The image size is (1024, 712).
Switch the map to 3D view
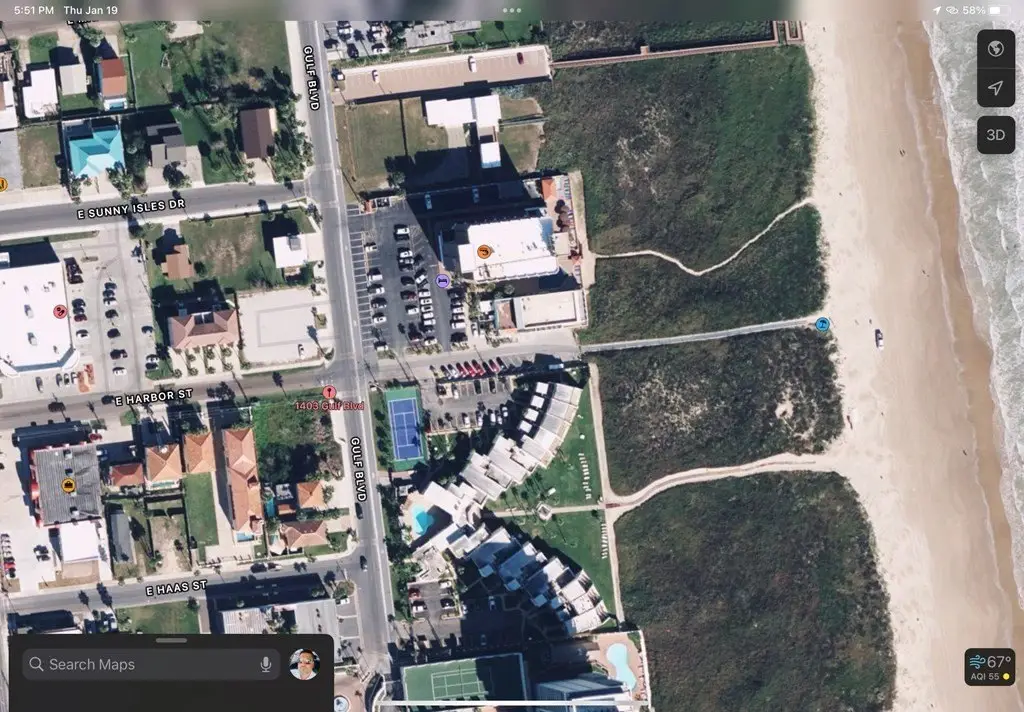[x=995, y=135]
